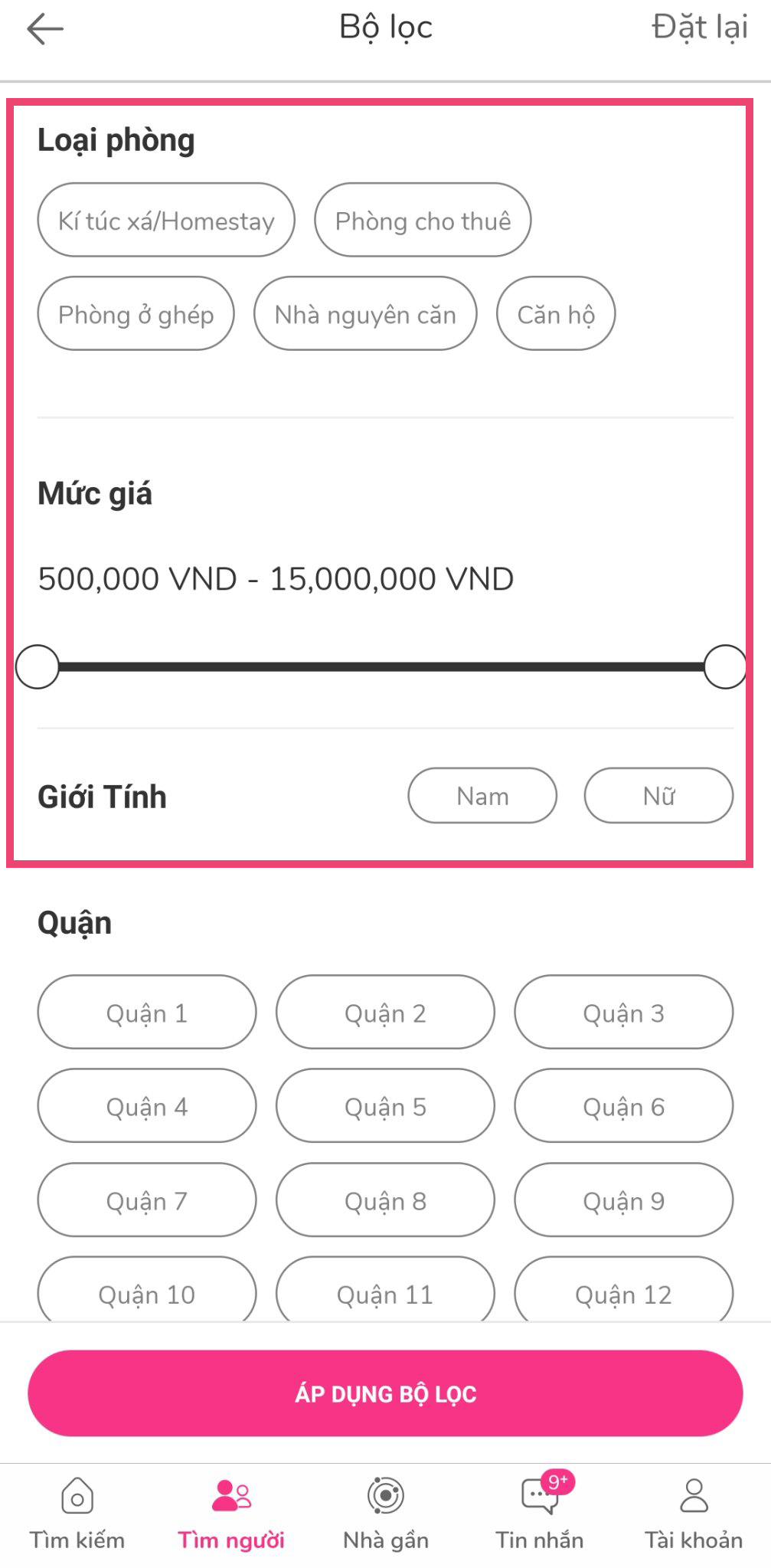Screen dimensions: 771x1568
Task: Select the Phòng ở ghép chip
Action: tap(136, 314)
